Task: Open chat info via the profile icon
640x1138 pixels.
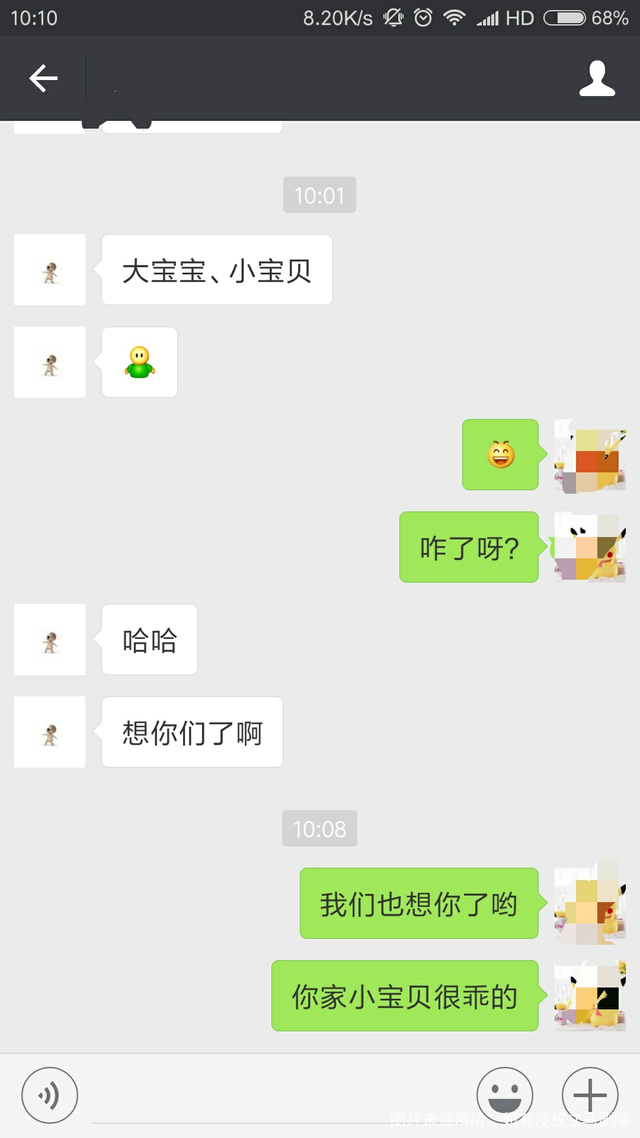Action: tap(597, 79)
